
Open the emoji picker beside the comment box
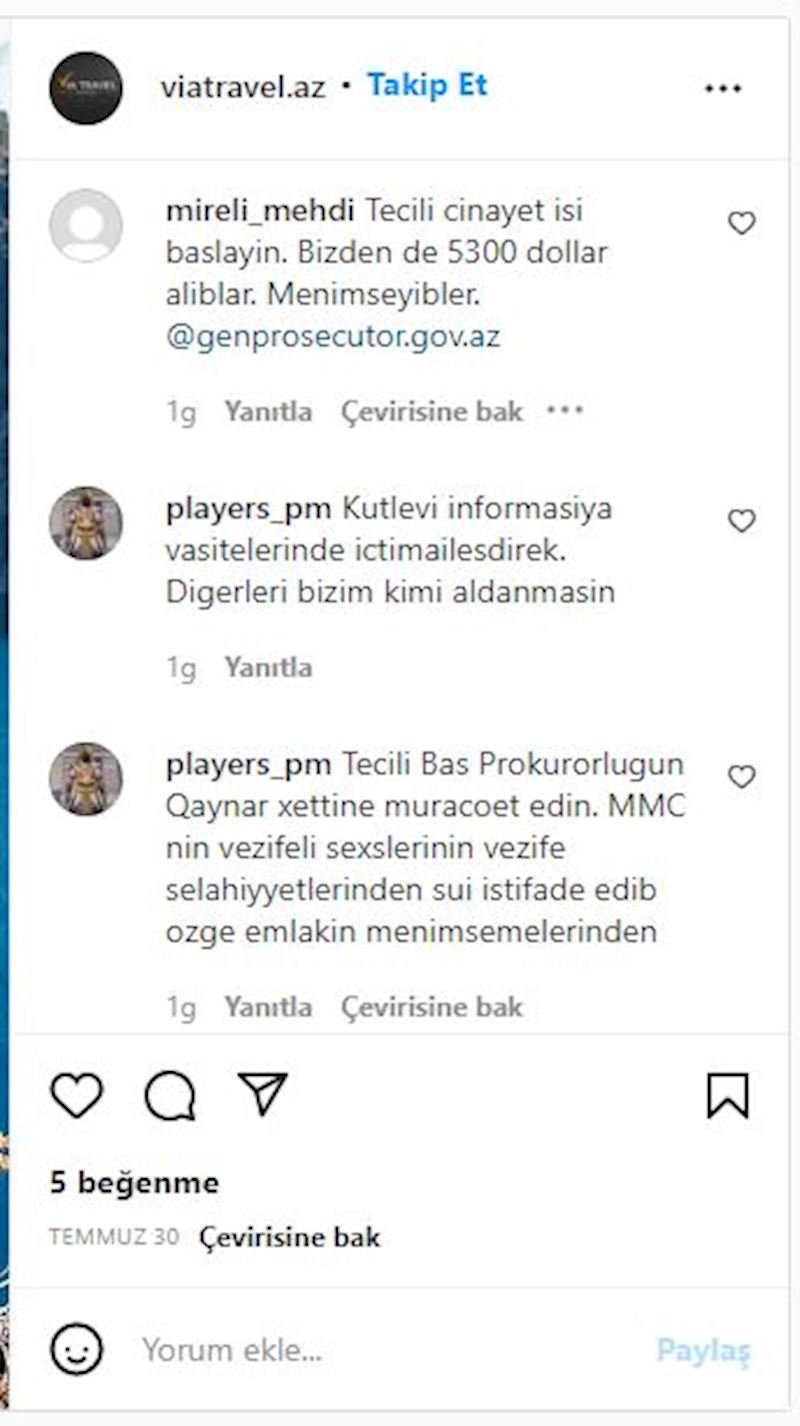pyautogui.click(x=77, y=1350)
